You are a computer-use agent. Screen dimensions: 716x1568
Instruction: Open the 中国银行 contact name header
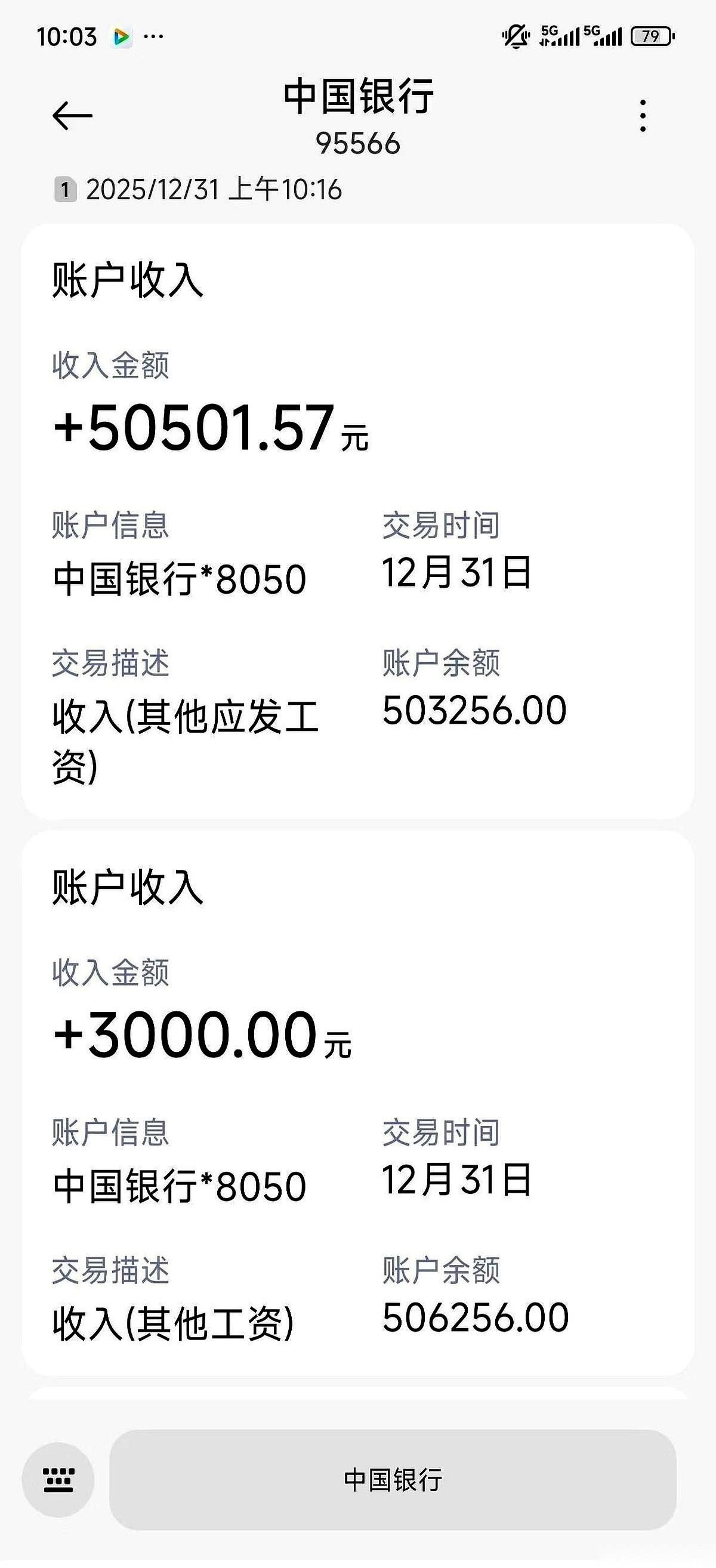click(358, 97)
